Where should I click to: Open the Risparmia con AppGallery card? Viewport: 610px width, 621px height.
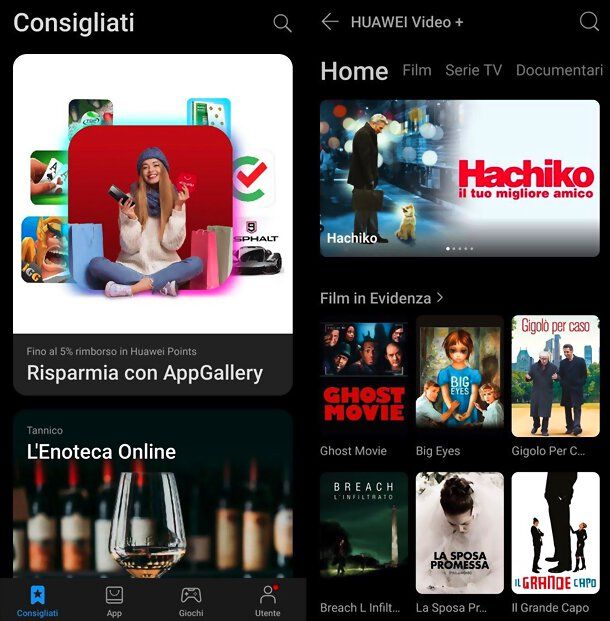(152, 225)
